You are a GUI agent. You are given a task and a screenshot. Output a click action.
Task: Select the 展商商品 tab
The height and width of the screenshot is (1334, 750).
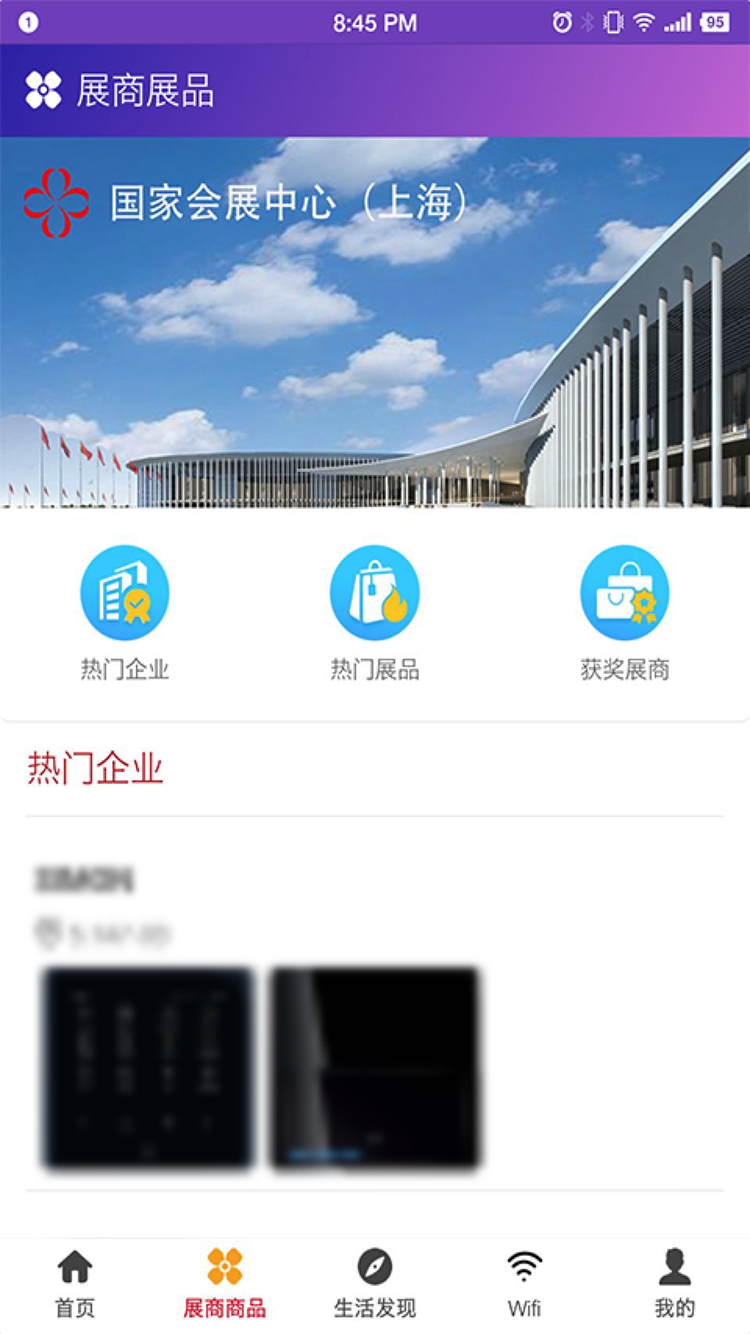(x=225, y=1283)
